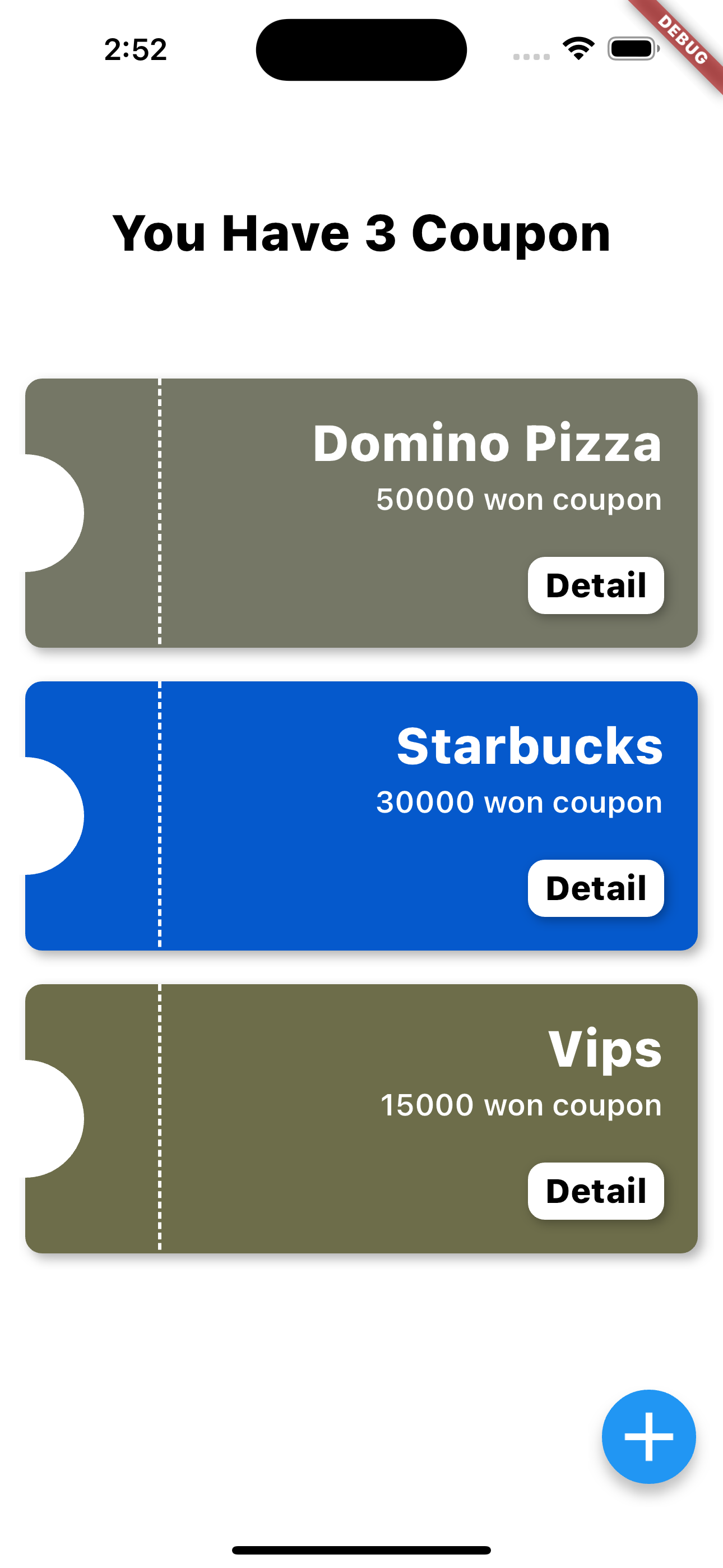This screenshot has width=723, height=1568.
Task: Open Detail for the Domino Pizza coupon
Action: click(x=595, y=585)
